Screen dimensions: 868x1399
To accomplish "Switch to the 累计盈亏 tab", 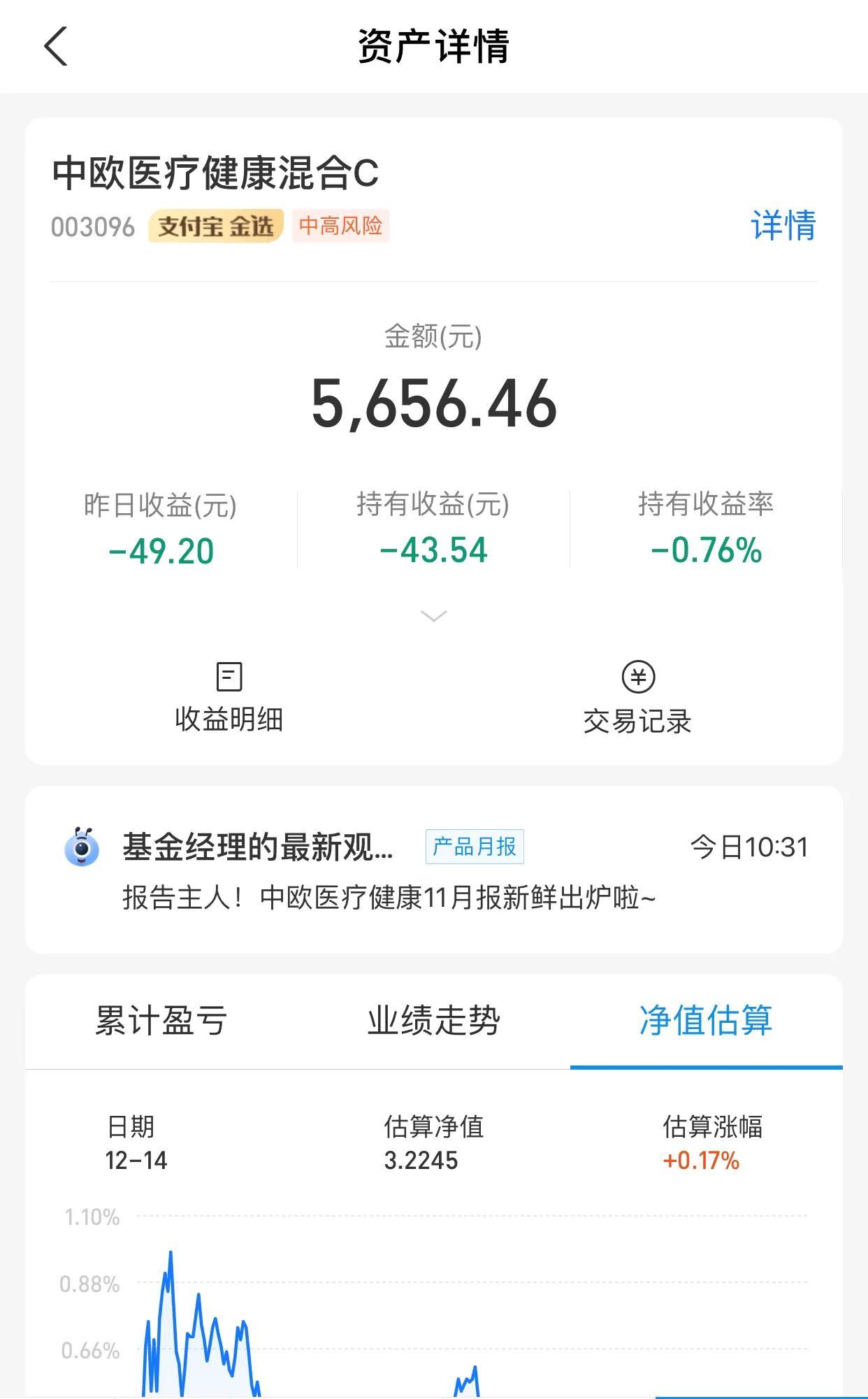I will [161, 1020].
